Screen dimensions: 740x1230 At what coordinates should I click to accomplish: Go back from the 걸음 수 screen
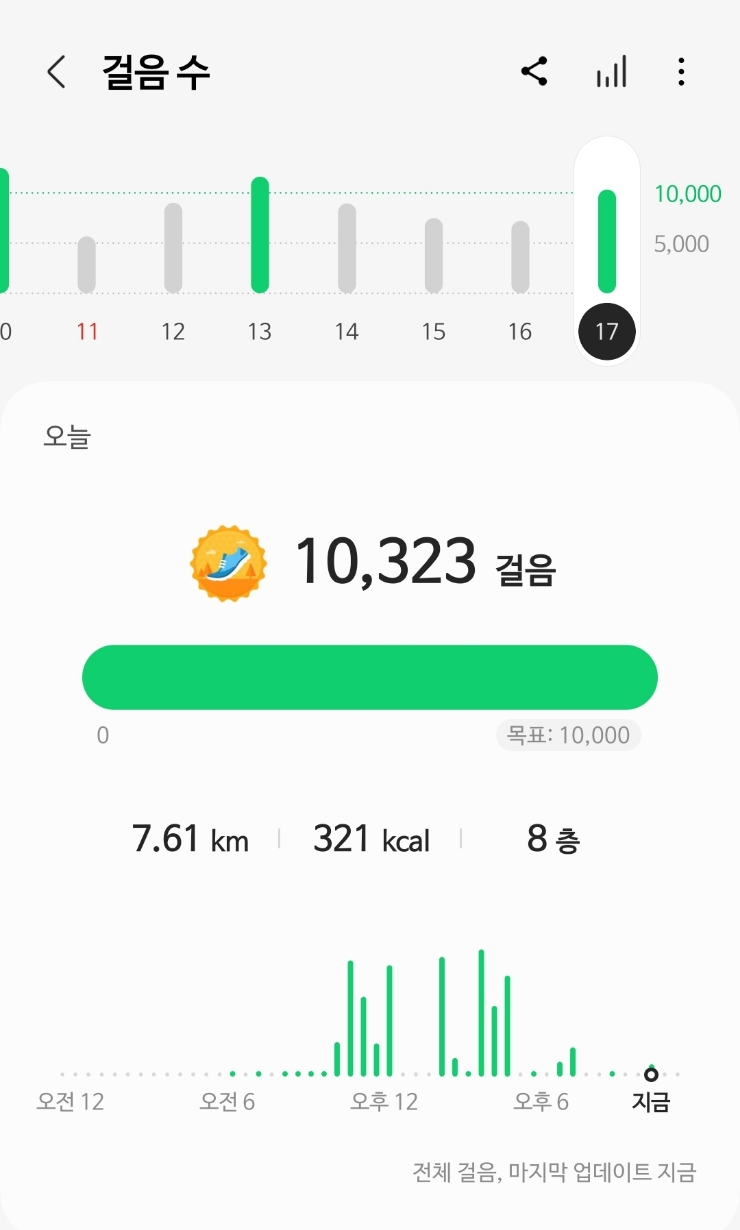pyautogui.click(x=56, y=72)
